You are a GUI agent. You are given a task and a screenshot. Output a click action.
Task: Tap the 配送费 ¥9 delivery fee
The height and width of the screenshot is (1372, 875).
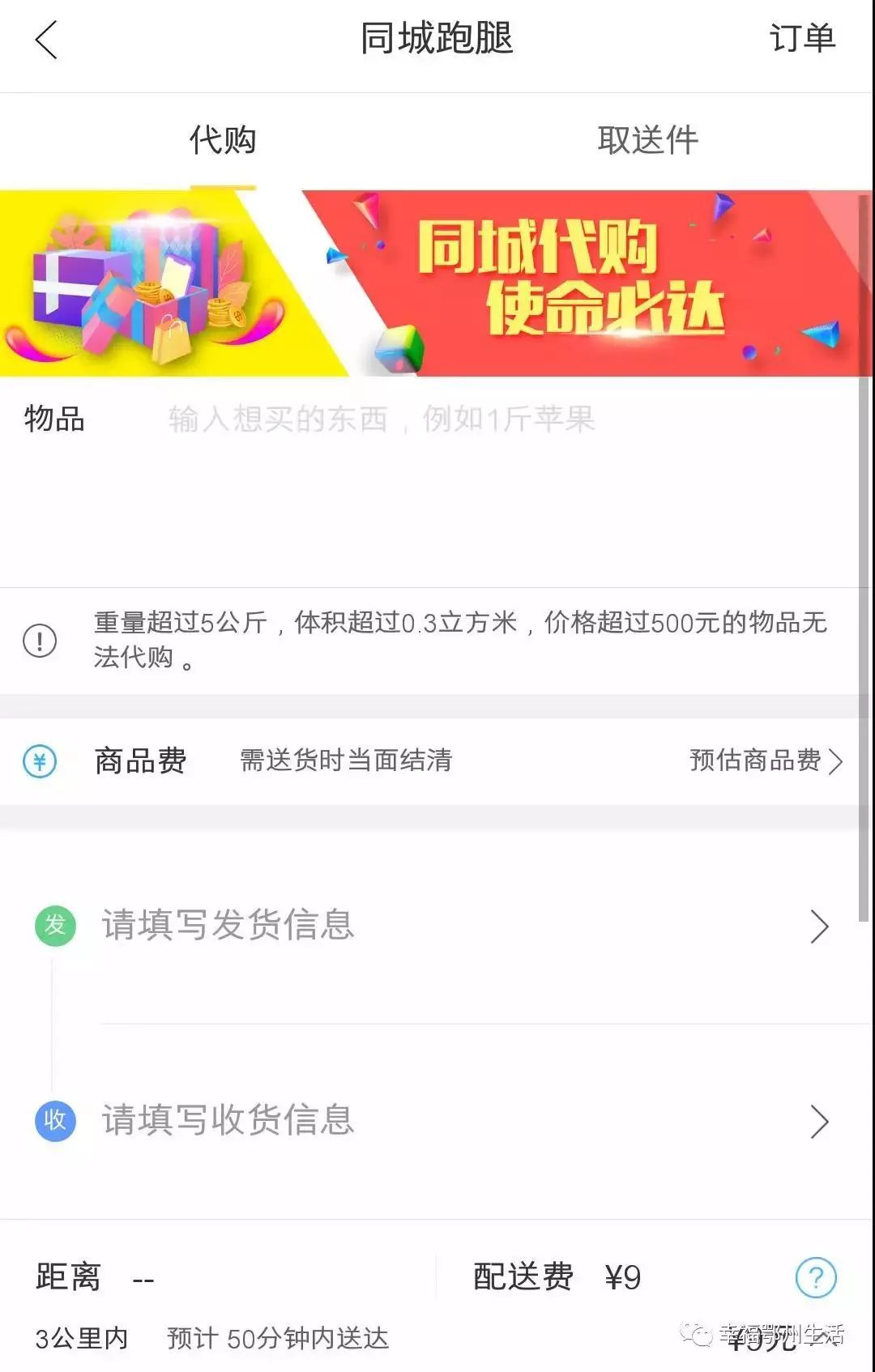click(x=559, y=1274)
